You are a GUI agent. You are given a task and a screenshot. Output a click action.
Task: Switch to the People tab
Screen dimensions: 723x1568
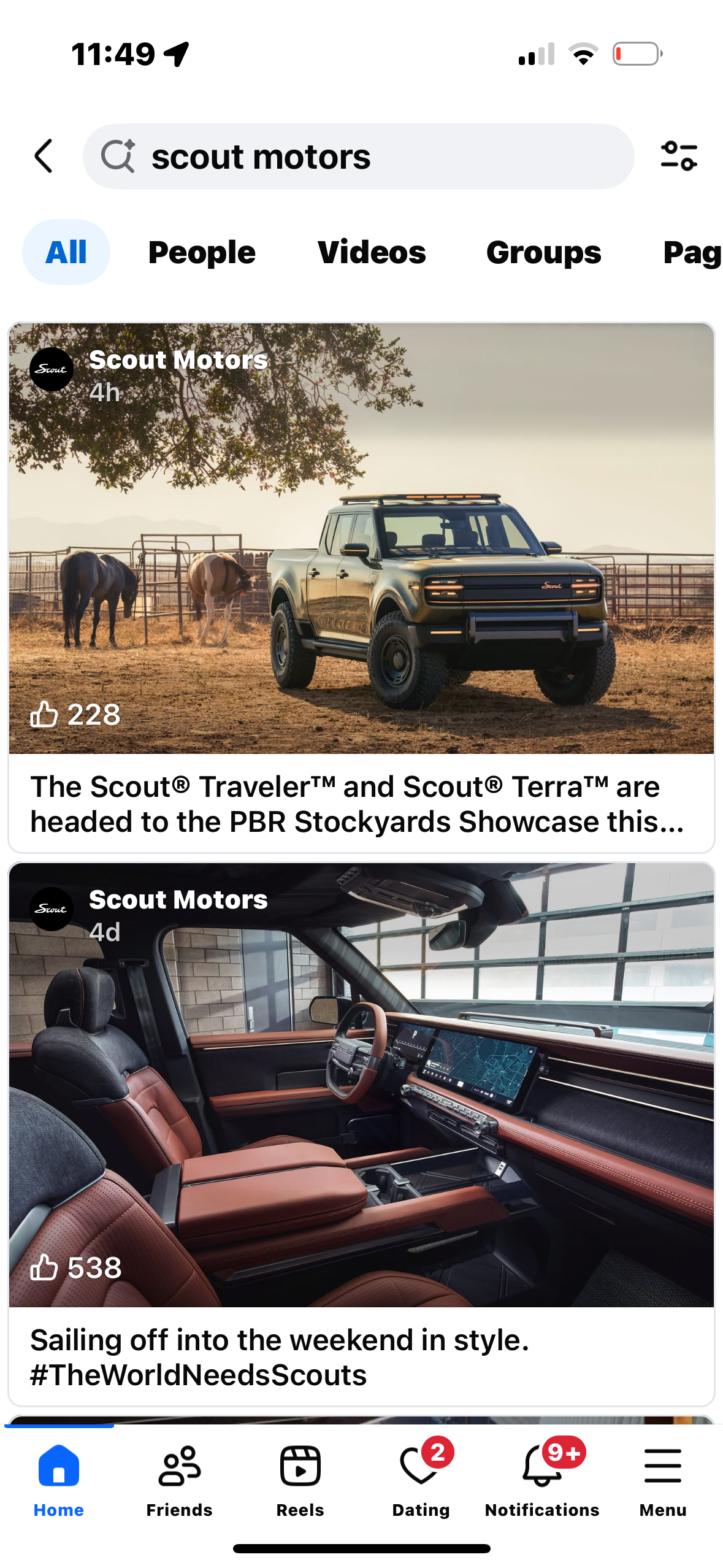click(202, 252)
